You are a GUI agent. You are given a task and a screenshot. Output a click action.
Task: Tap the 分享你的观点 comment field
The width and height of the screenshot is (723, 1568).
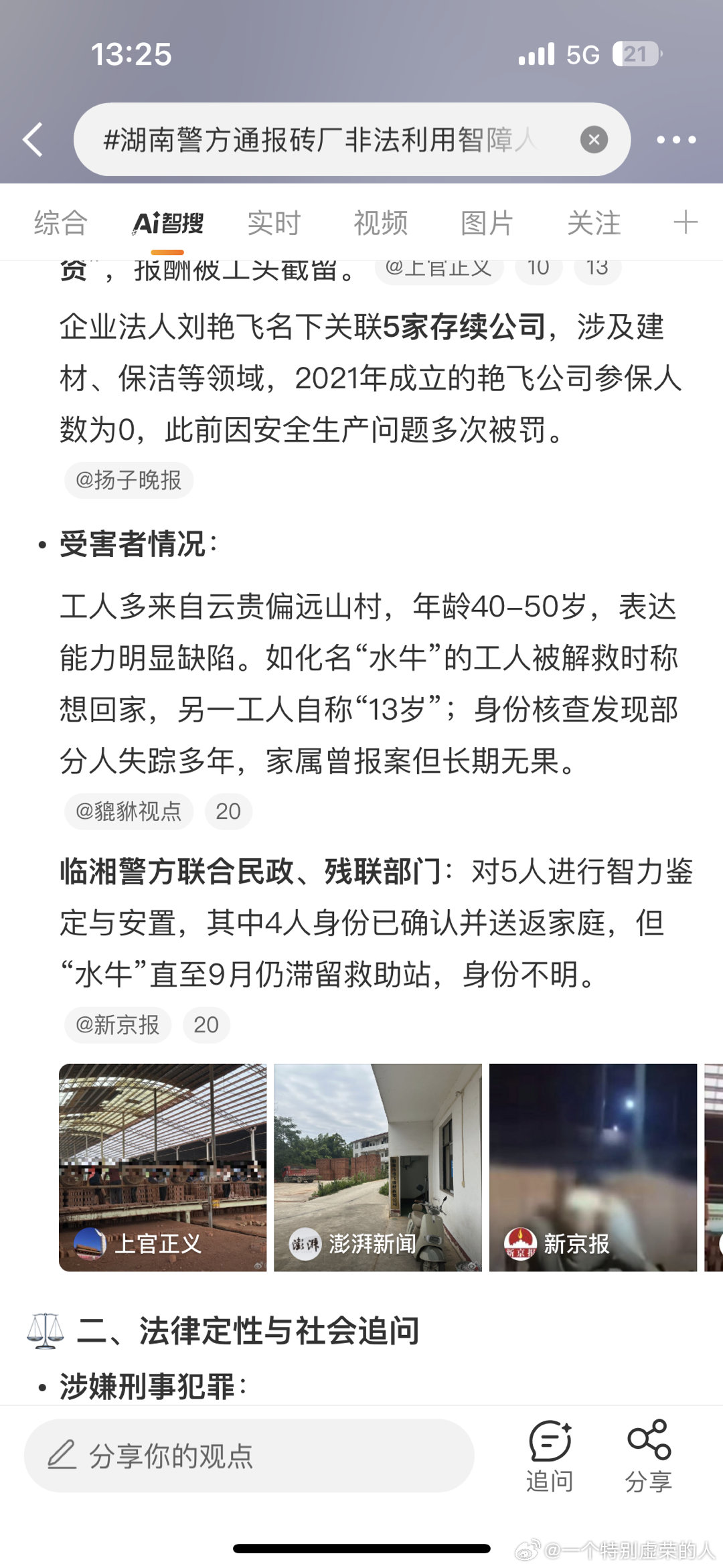249,1456
